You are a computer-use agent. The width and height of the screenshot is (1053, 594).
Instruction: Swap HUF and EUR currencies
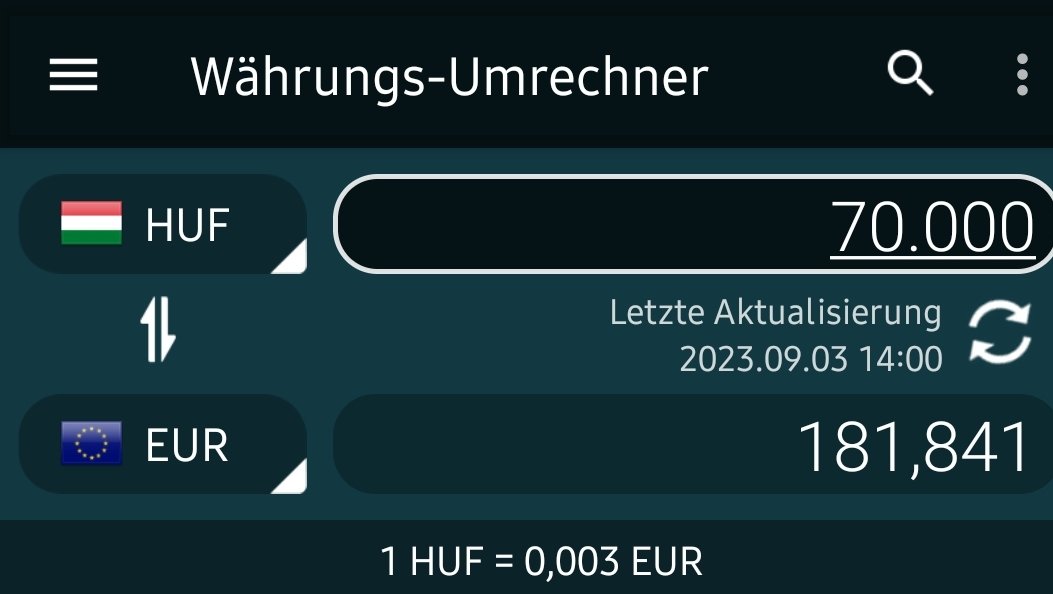[158, 334]
